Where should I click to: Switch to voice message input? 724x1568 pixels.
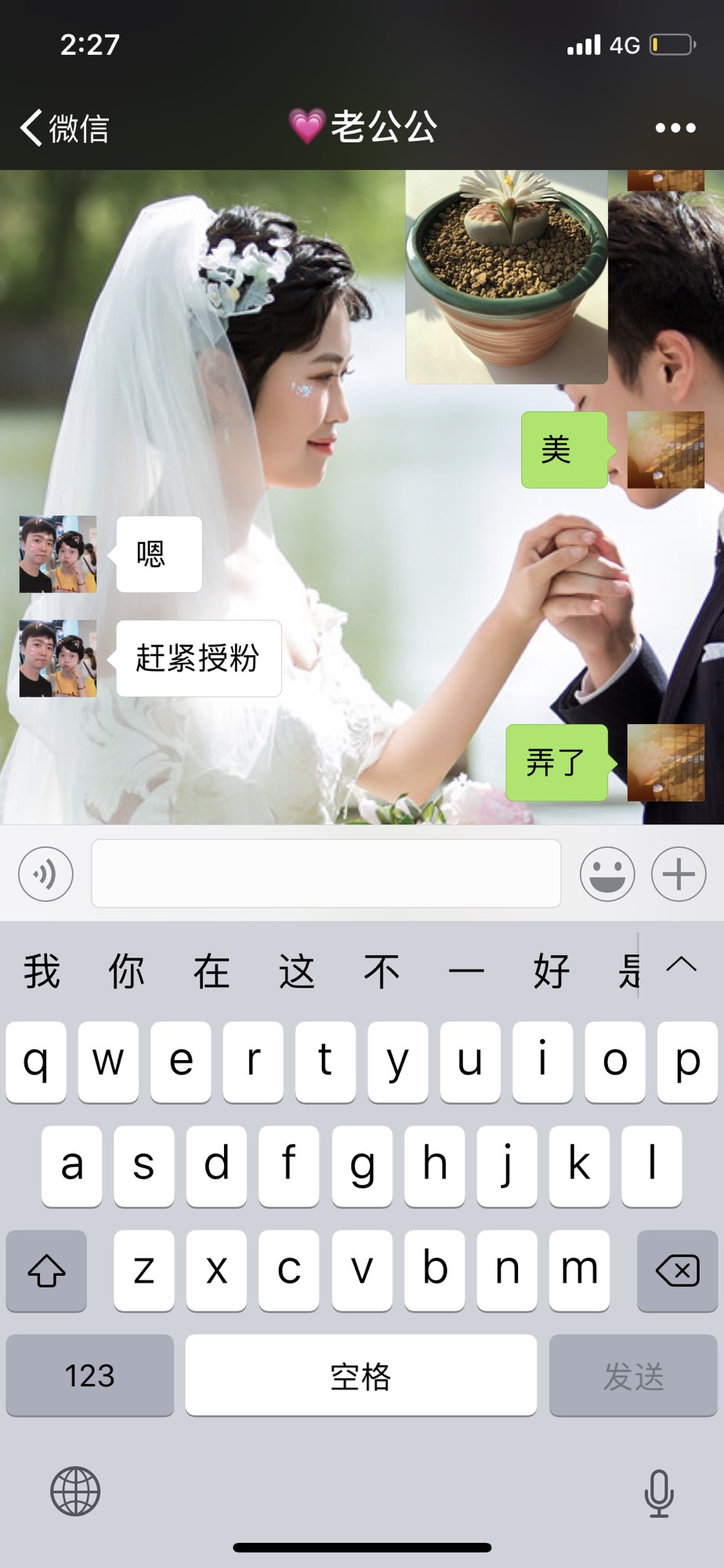click(x=46, y=874)
